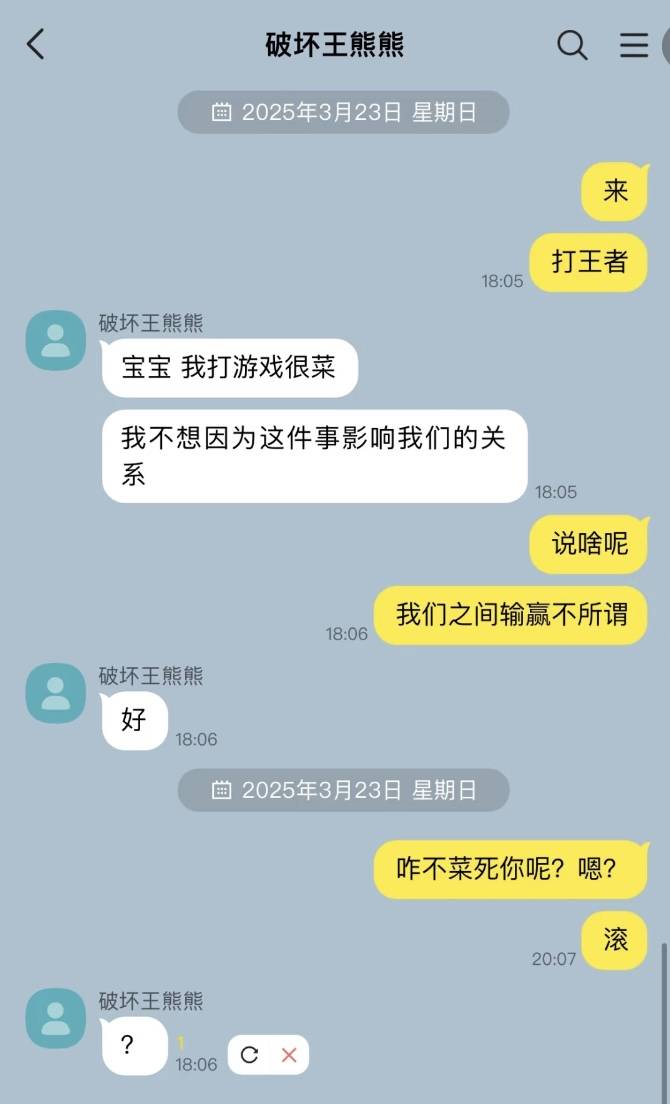Open the top date chip 2025年3月23日 calendar
This screenshot has height=1106, width=670.
[343, 112]
